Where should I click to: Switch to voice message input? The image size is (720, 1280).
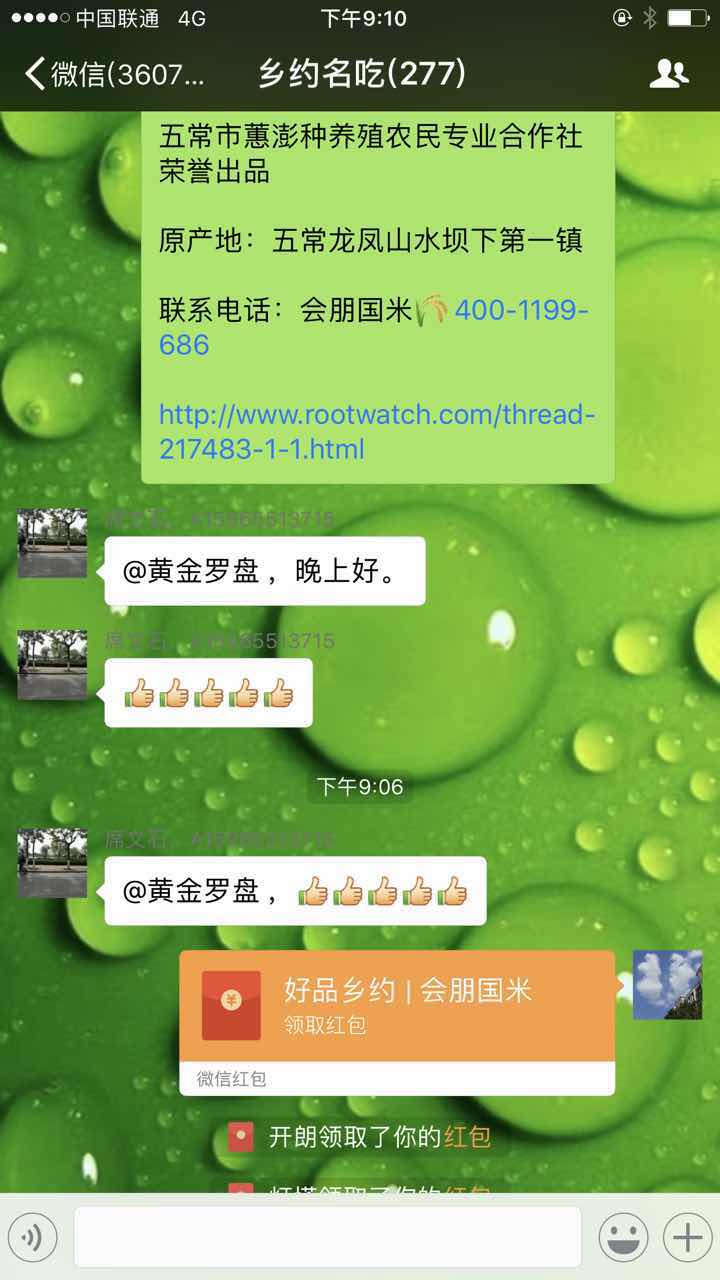click(33, 1238)
